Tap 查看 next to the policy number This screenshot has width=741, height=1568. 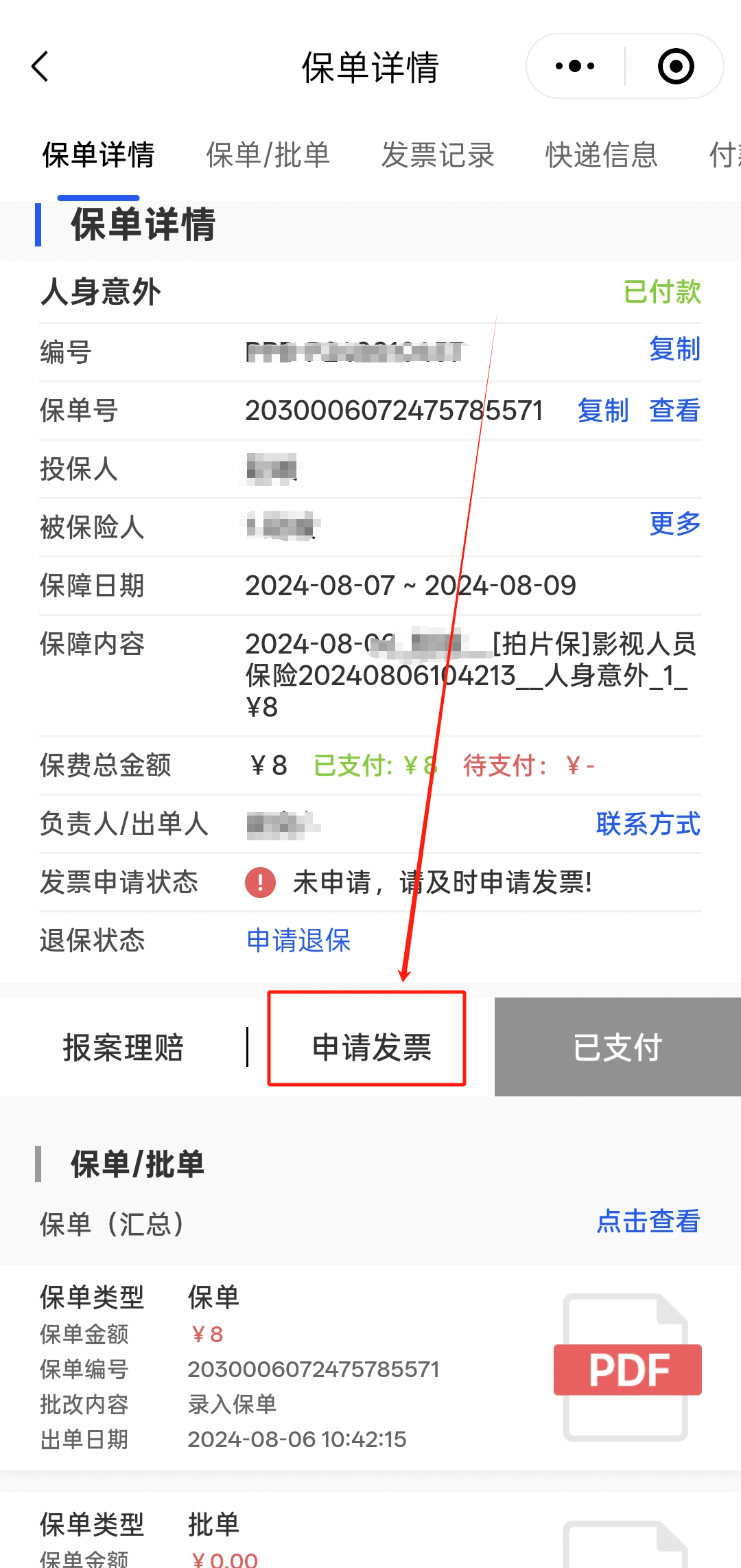point(674,411)
